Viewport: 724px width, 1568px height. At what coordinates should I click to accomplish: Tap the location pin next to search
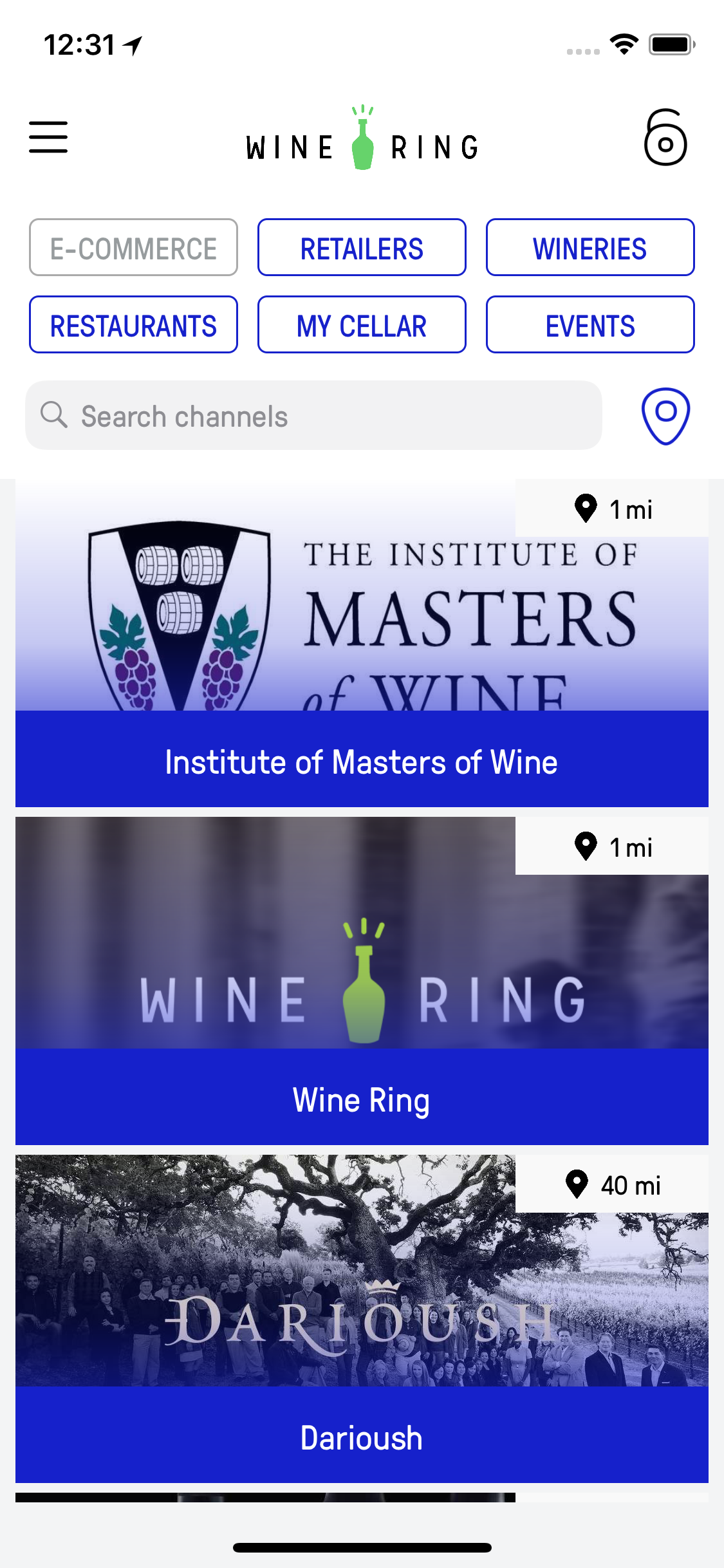(x=665, y=416)
